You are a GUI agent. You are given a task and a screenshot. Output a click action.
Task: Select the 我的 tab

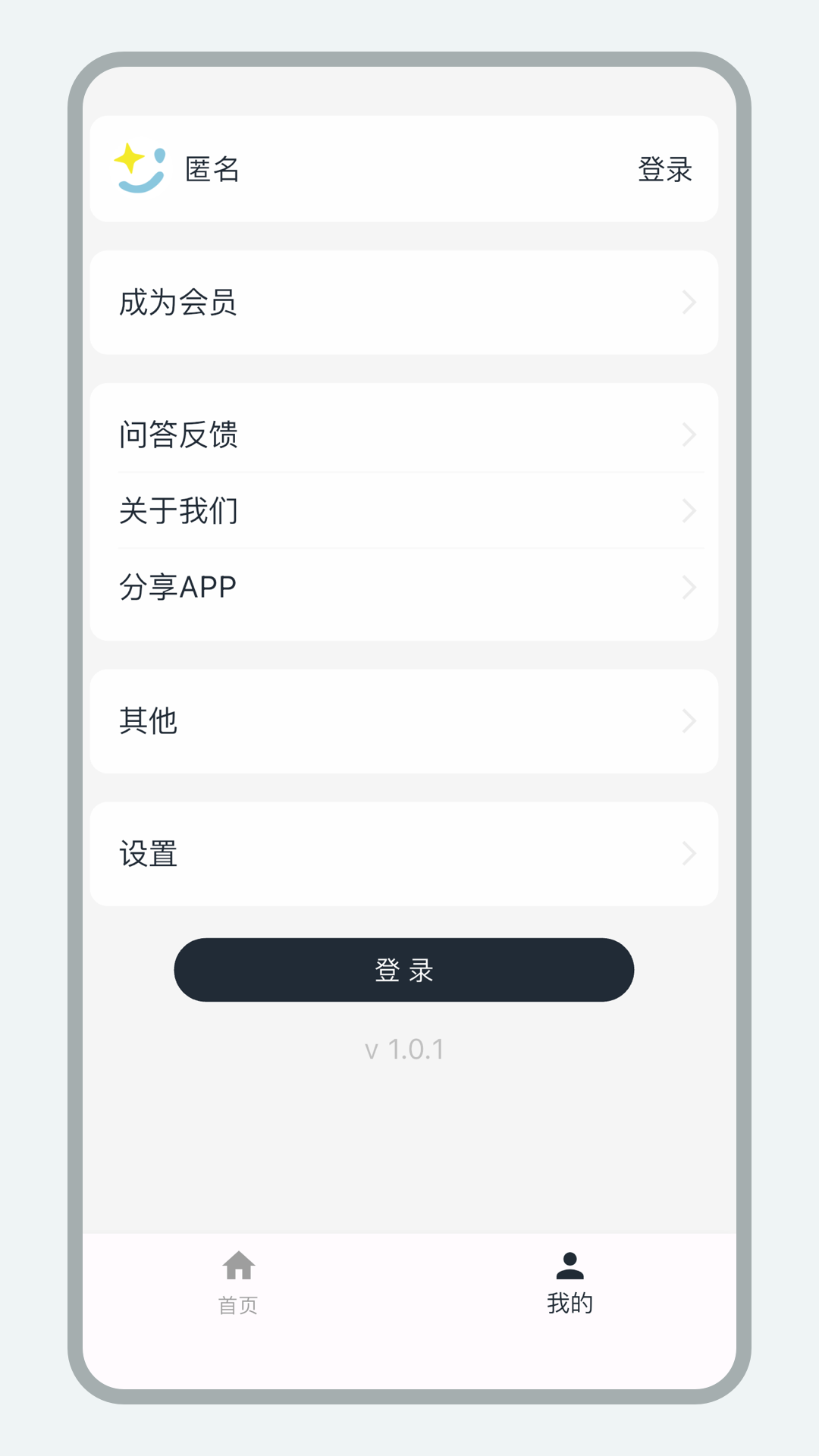pos(570,1283)
